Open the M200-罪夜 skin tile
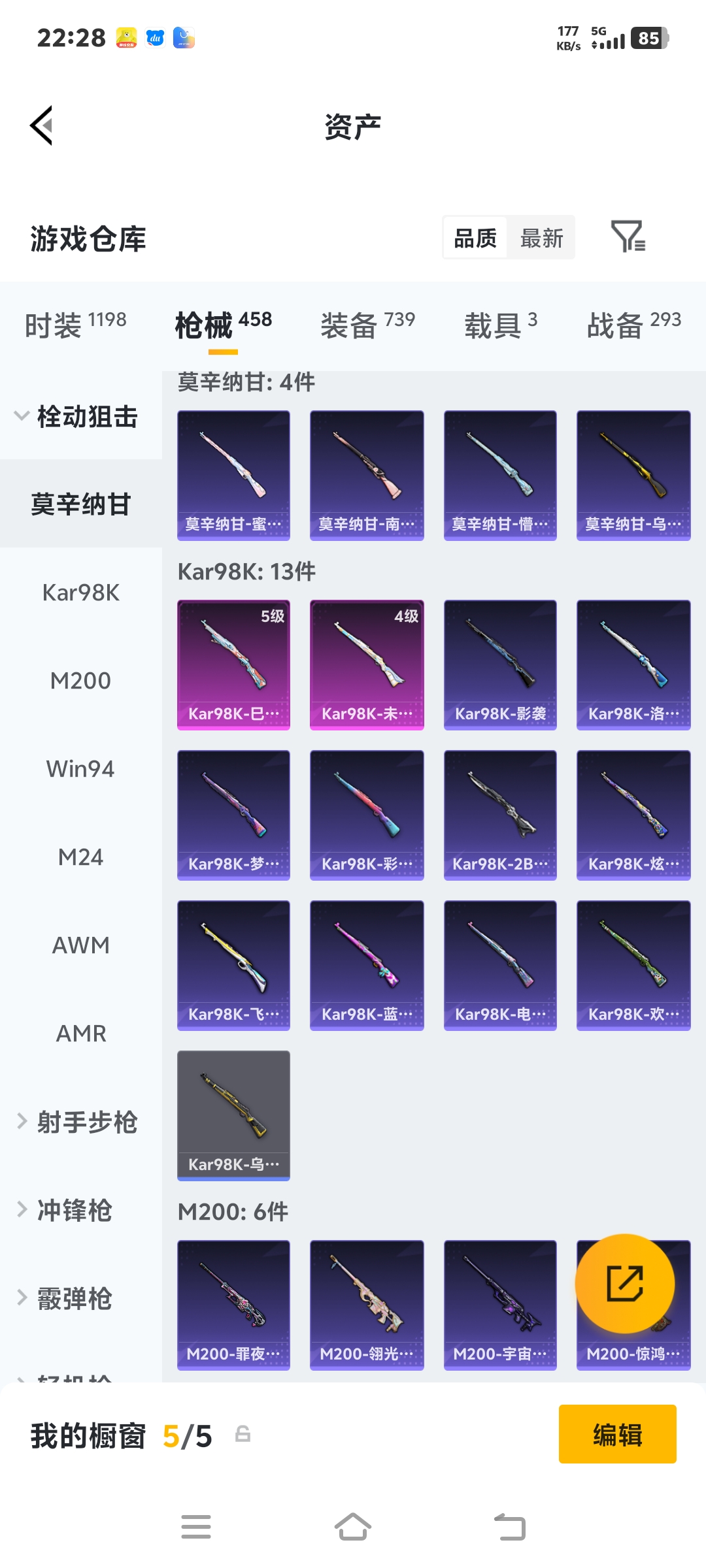 point(233,1305)
